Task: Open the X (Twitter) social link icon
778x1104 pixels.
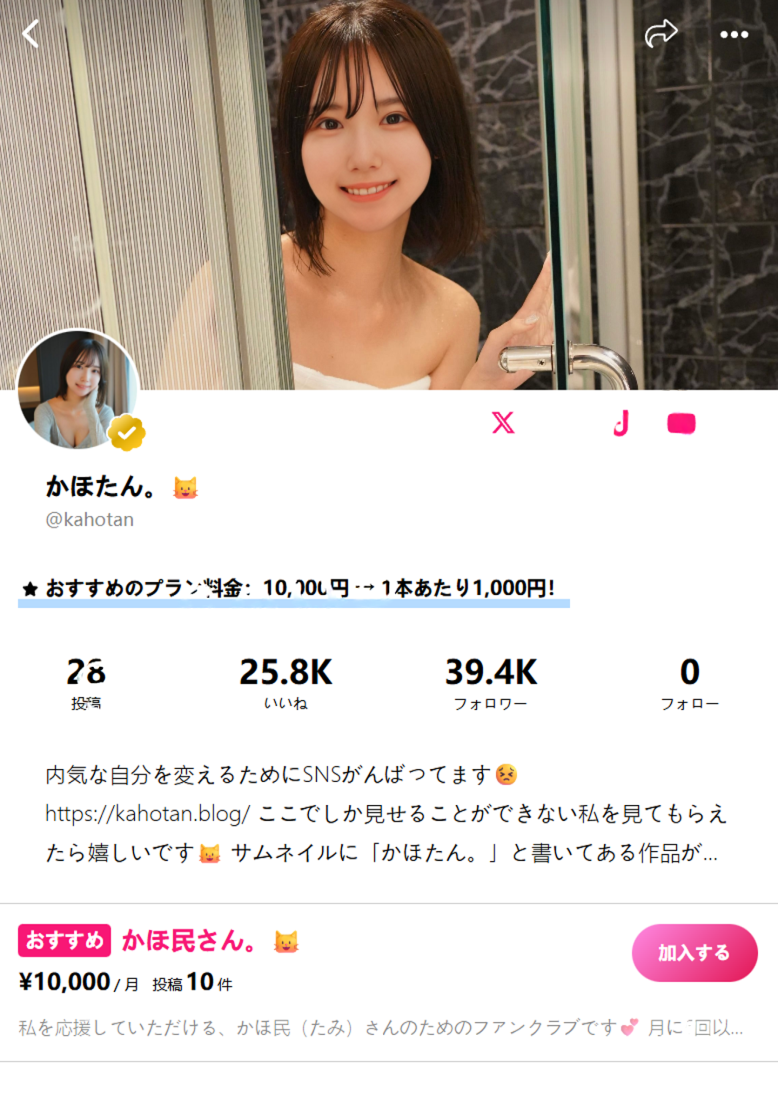Action: pos(503,424)
